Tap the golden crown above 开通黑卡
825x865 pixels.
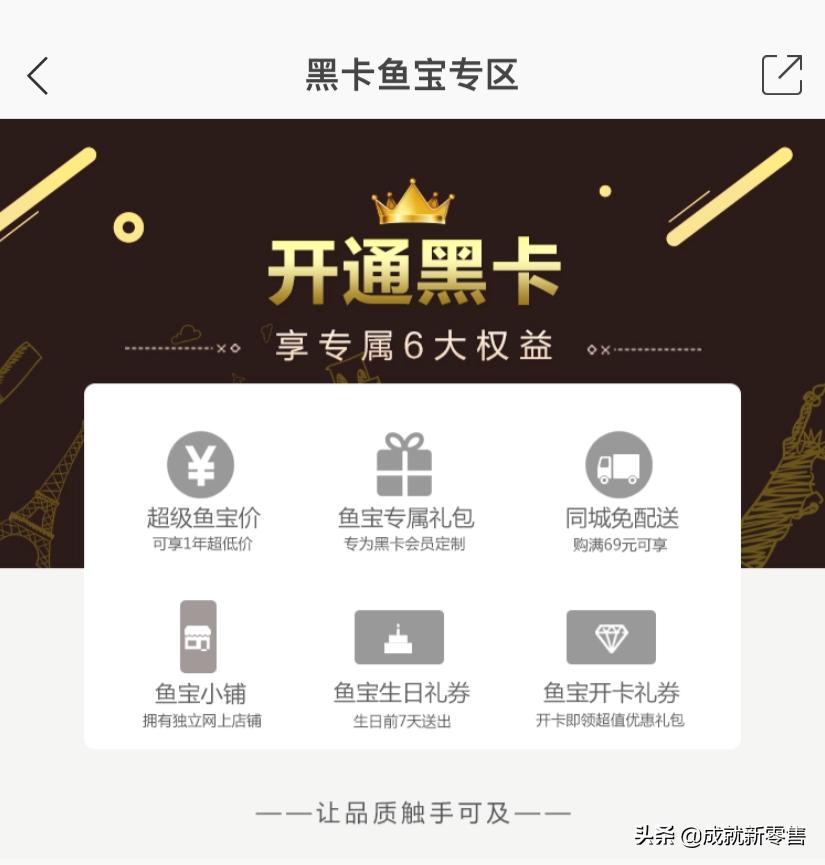[413, 203]
